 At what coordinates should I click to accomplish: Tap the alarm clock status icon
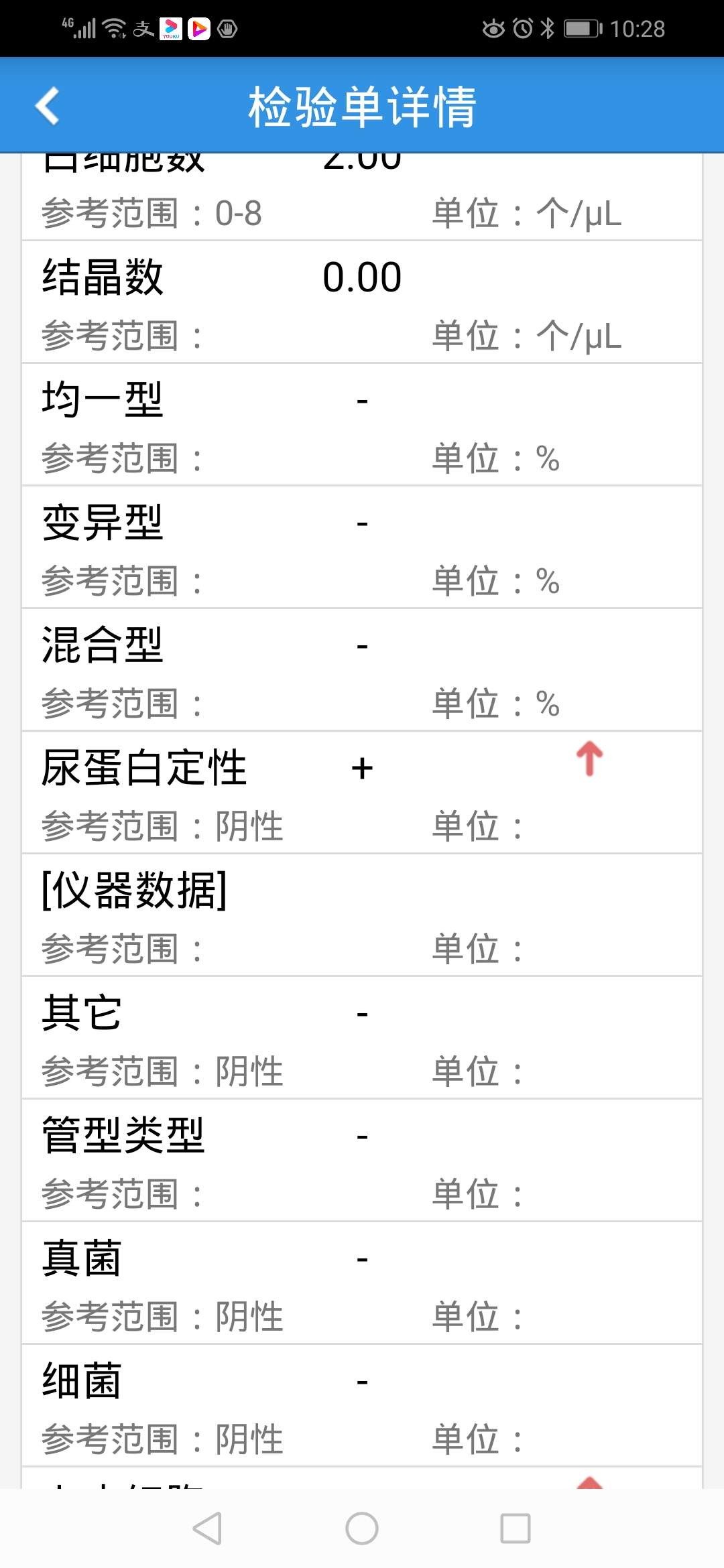click(x=523, y=29)
